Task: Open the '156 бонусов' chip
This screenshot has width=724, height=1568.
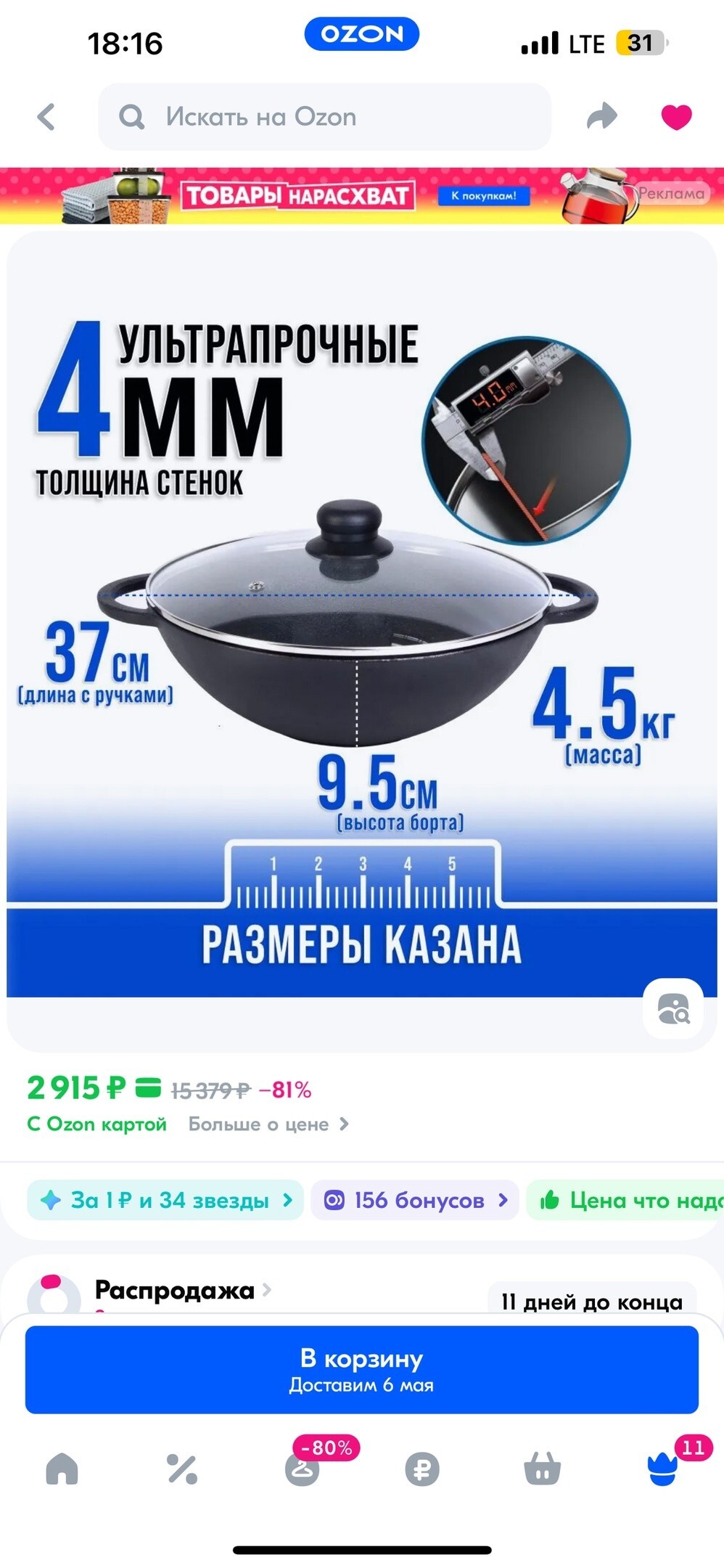Action: coord(415,1200)
